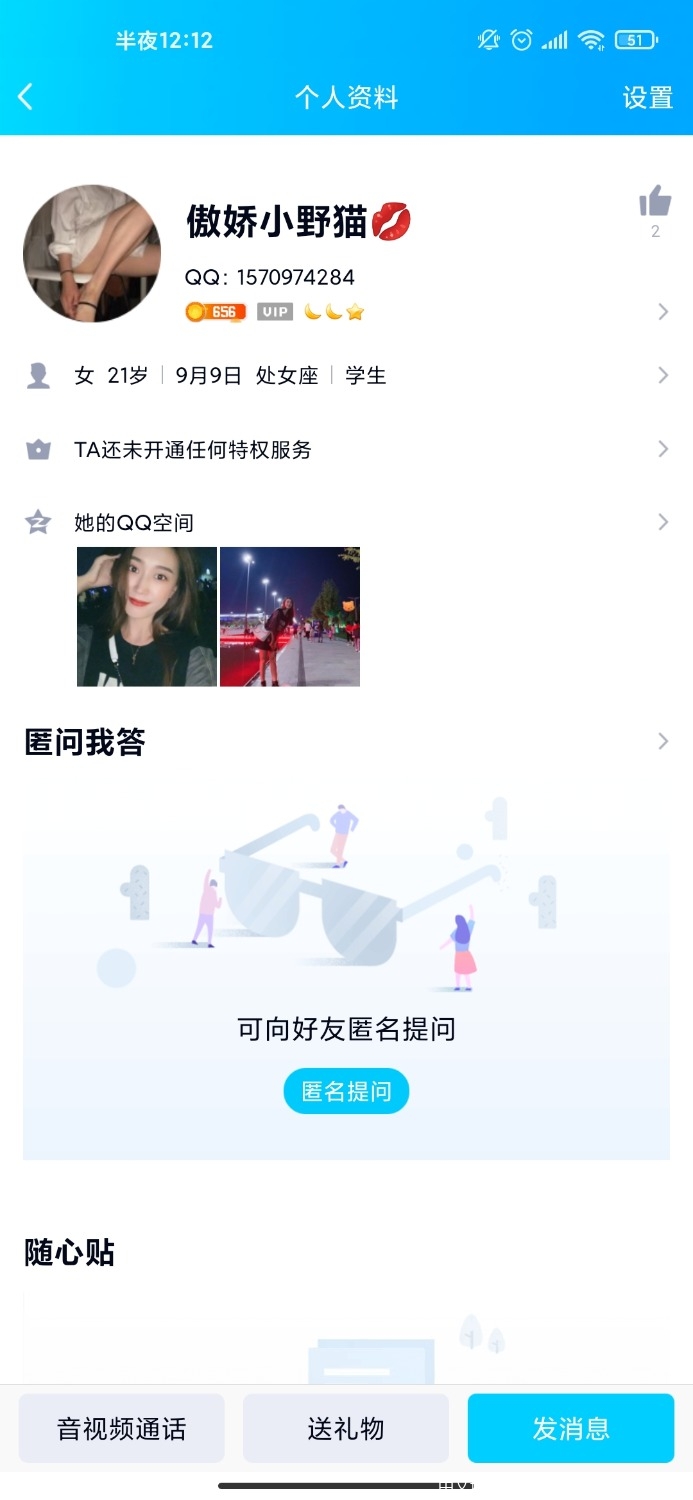Start a call with 音视频通话

tap(122, 1429)
